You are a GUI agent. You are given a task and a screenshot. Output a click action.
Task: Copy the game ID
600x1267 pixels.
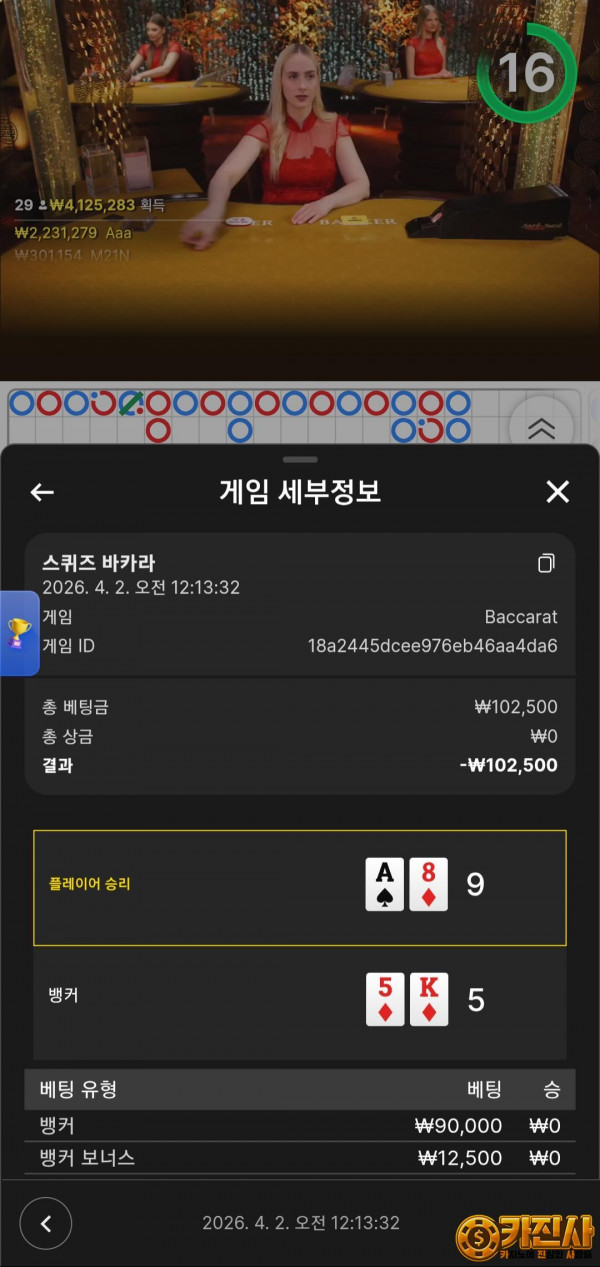coord(546,563)
